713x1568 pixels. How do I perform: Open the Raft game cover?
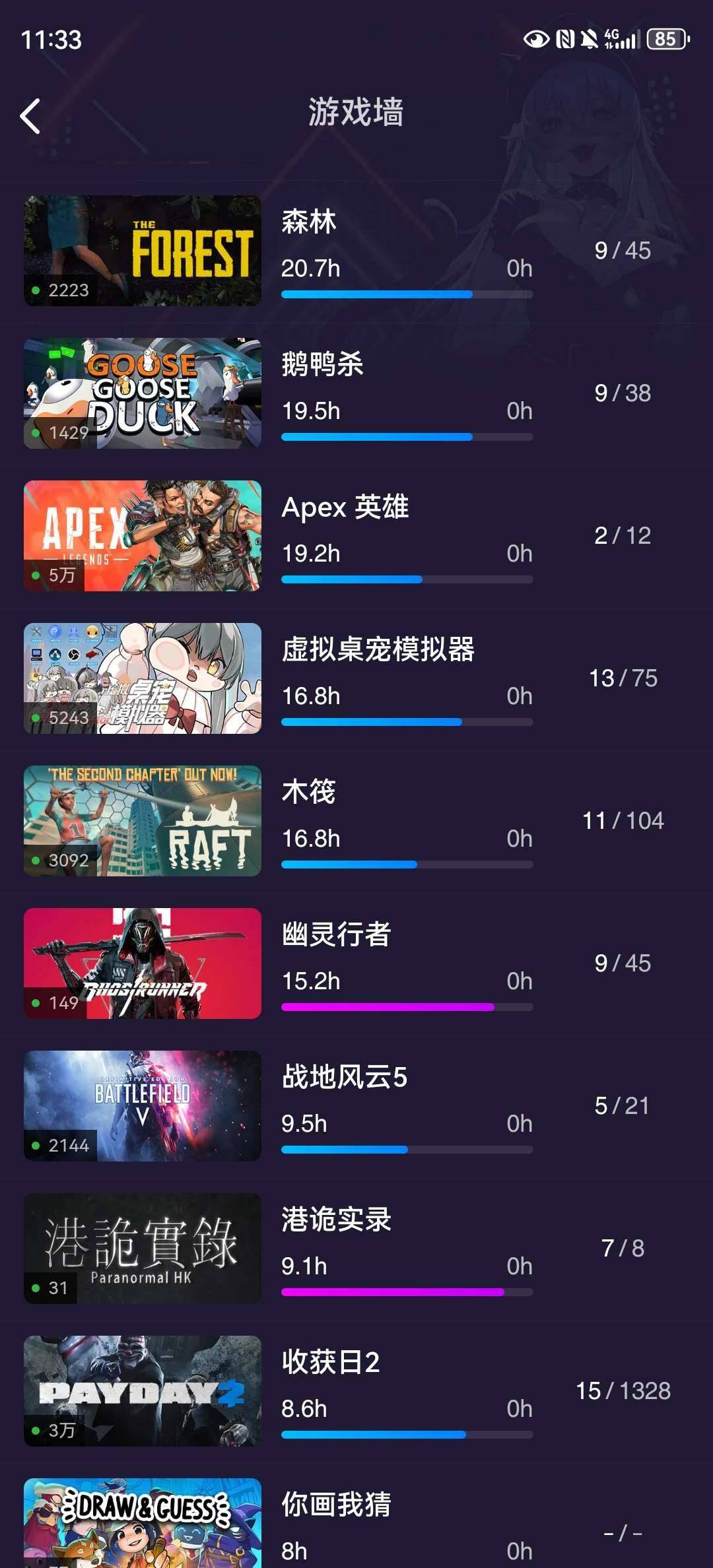142,820
